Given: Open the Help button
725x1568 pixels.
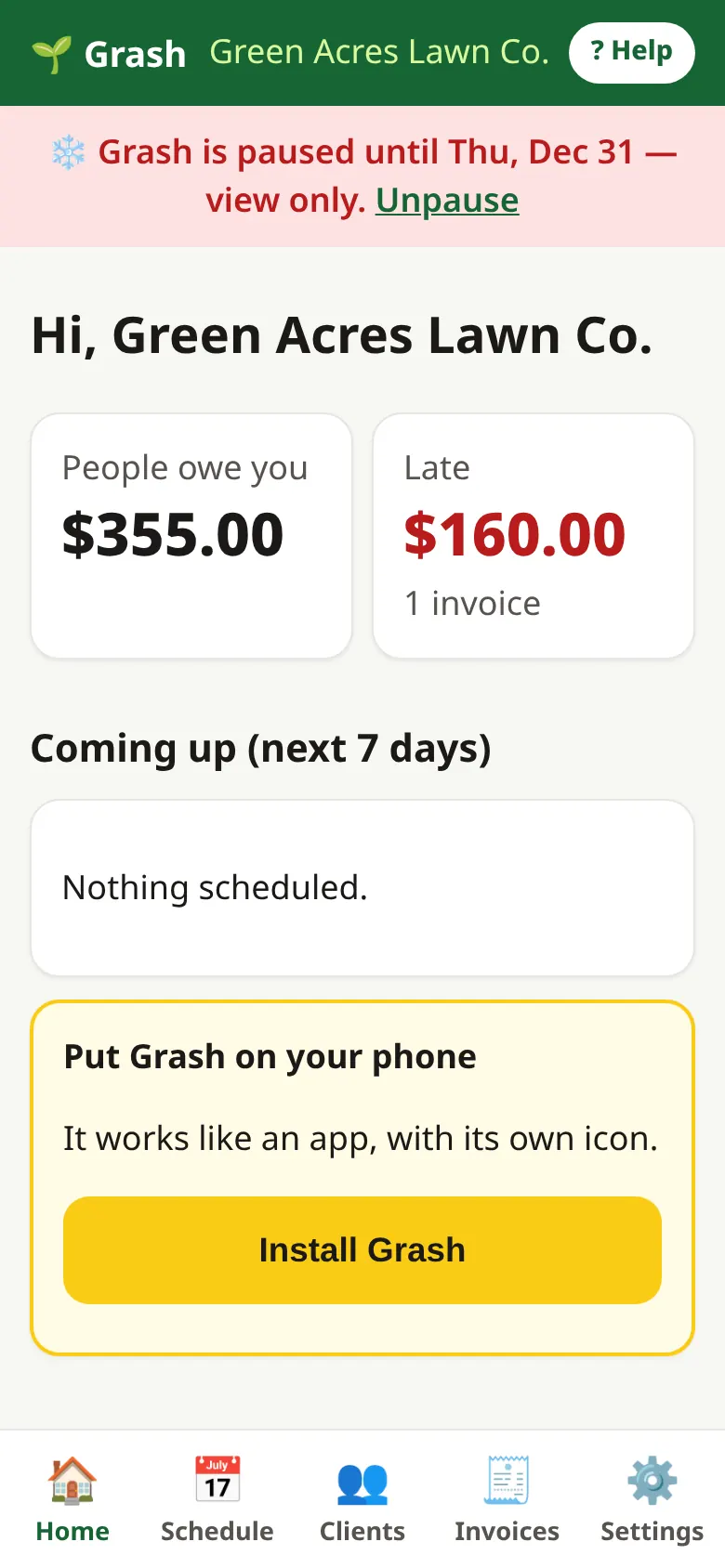Looking at the screenshot, I should point(632,52).
